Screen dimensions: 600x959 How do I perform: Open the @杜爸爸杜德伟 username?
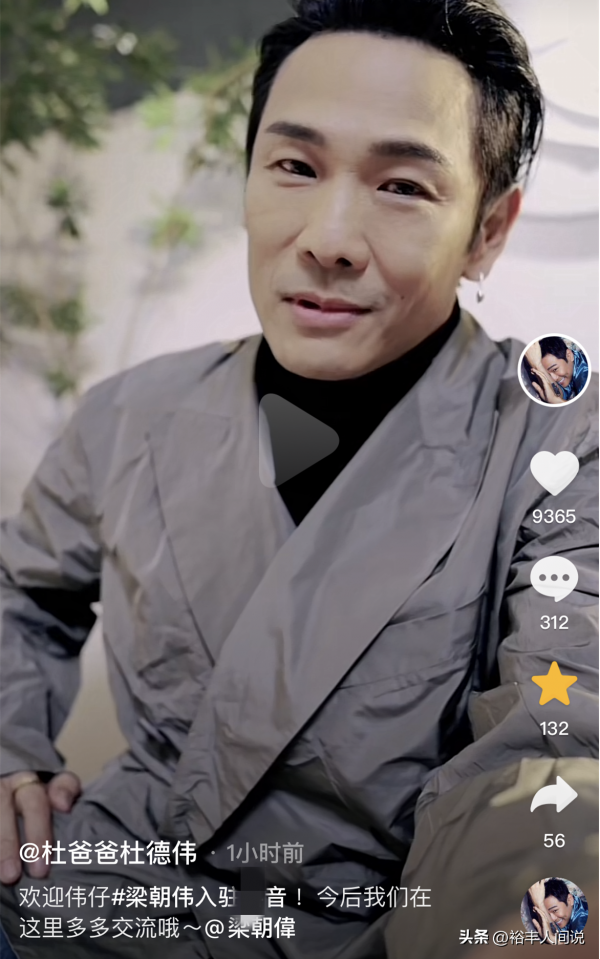pyautogui.click(x=108, y=853)
